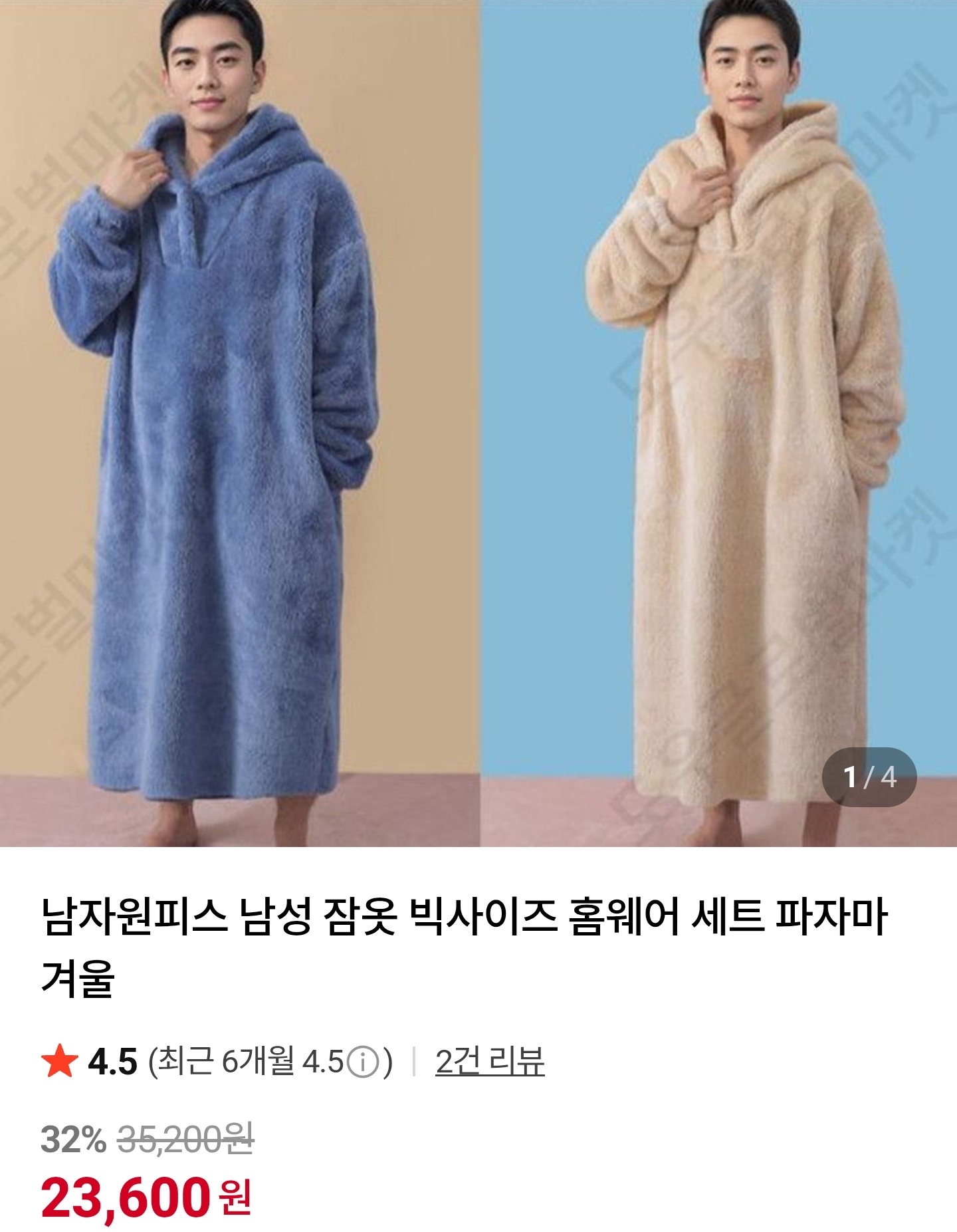Open the product image of the fleece robes
Image resolution: width=957 pixels, height=1232 pixels.
coord(478,423)
